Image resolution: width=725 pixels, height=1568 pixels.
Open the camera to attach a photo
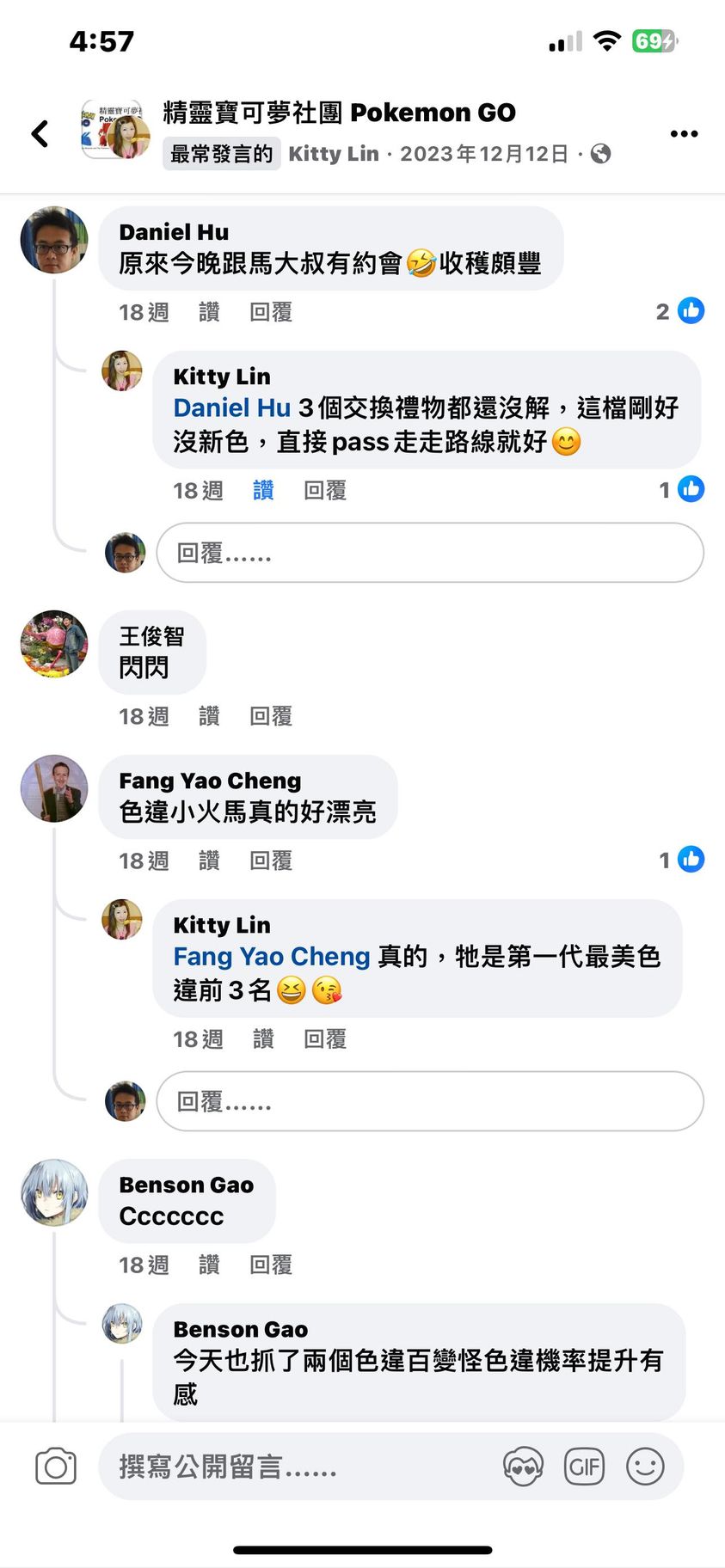56,1467
